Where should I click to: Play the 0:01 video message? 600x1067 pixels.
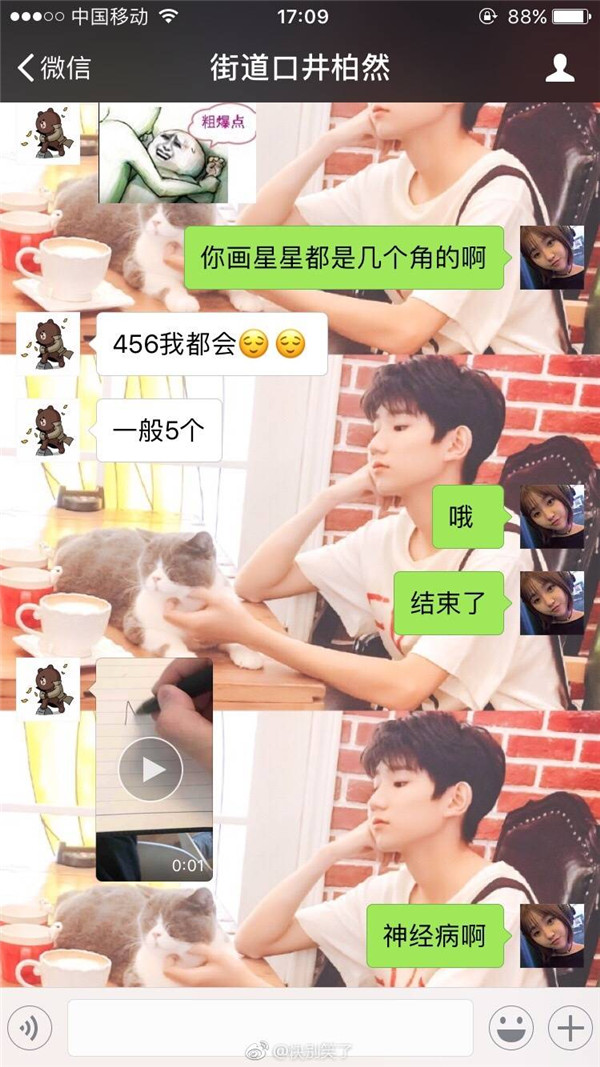point(151,769)
